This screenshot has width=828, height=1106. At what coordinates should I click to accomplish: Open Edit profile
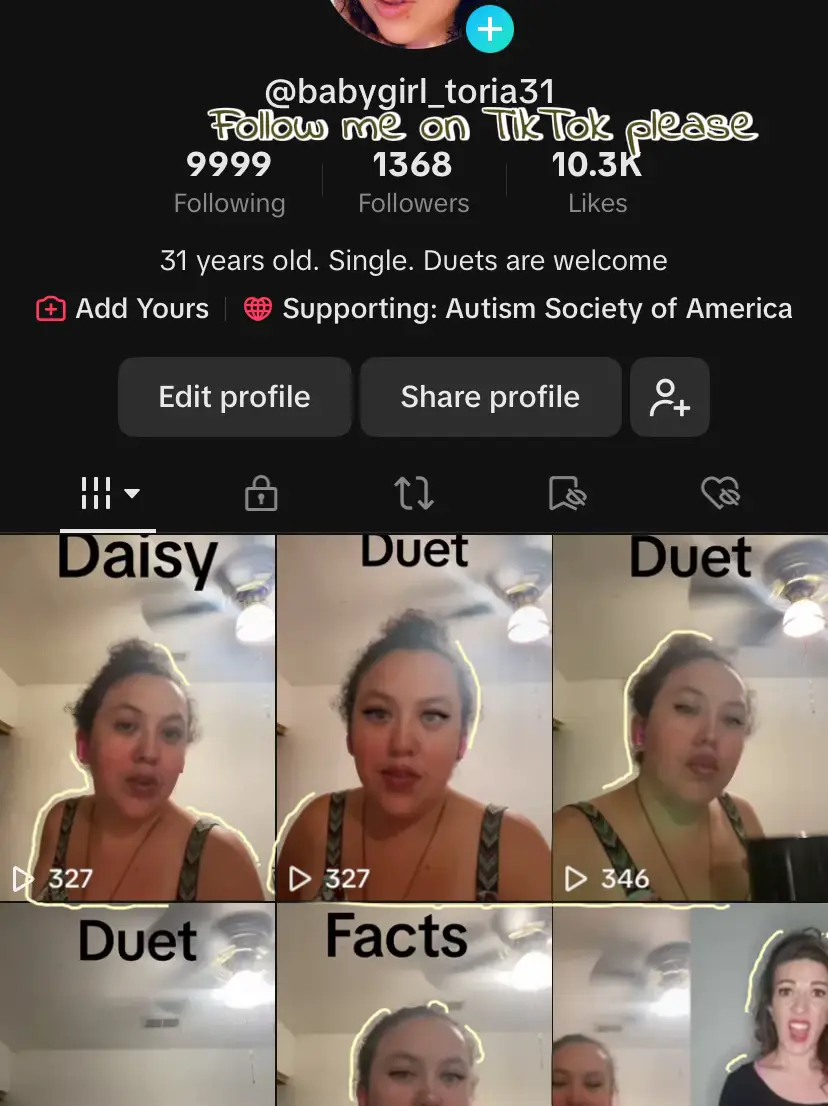234,397
